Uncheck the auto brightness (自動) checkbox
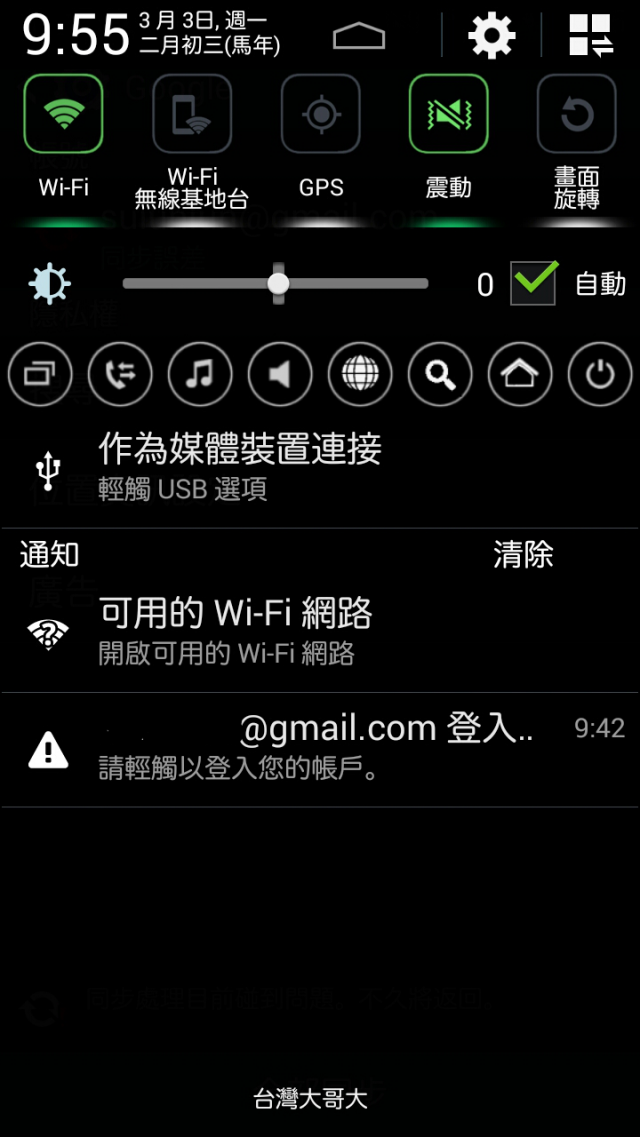This screenshot has height=1138, width=640. [534, 284]
